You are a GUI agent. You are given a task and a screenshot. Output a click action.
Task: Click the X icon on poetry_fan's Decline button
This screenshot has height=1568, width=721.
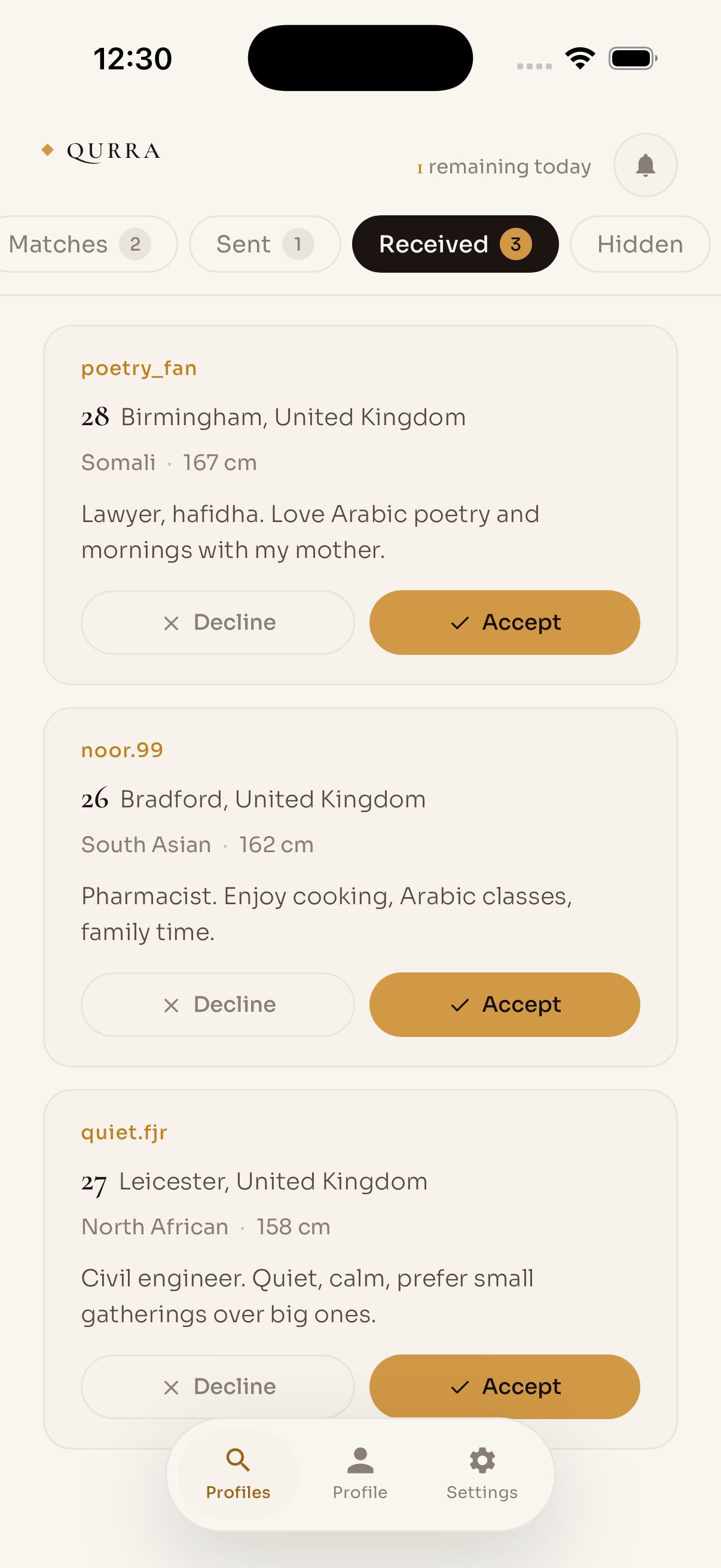171,622
